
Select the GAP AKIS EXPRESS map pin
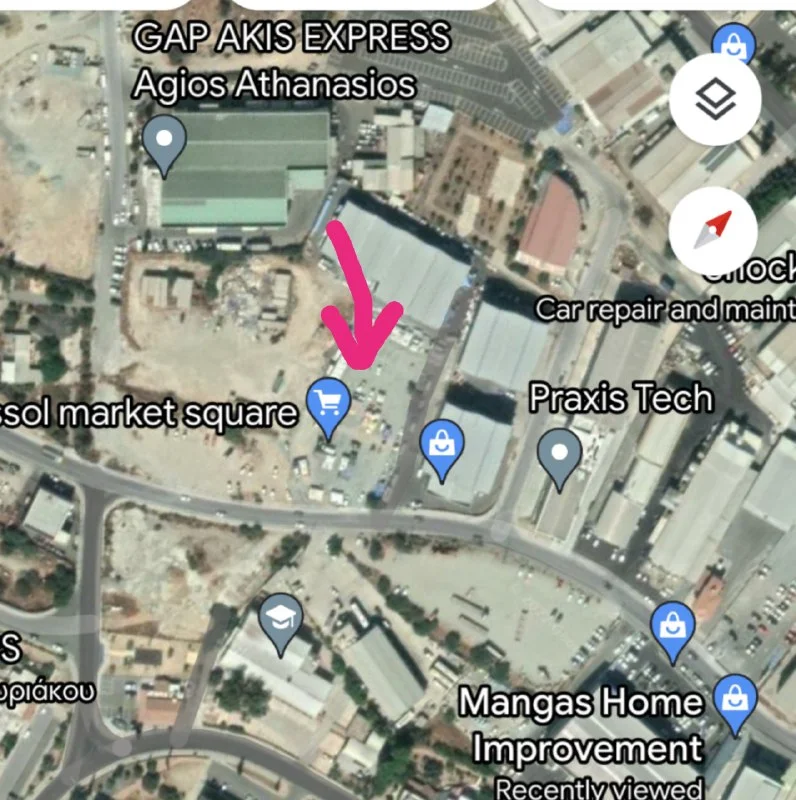[x=165, y=145]
